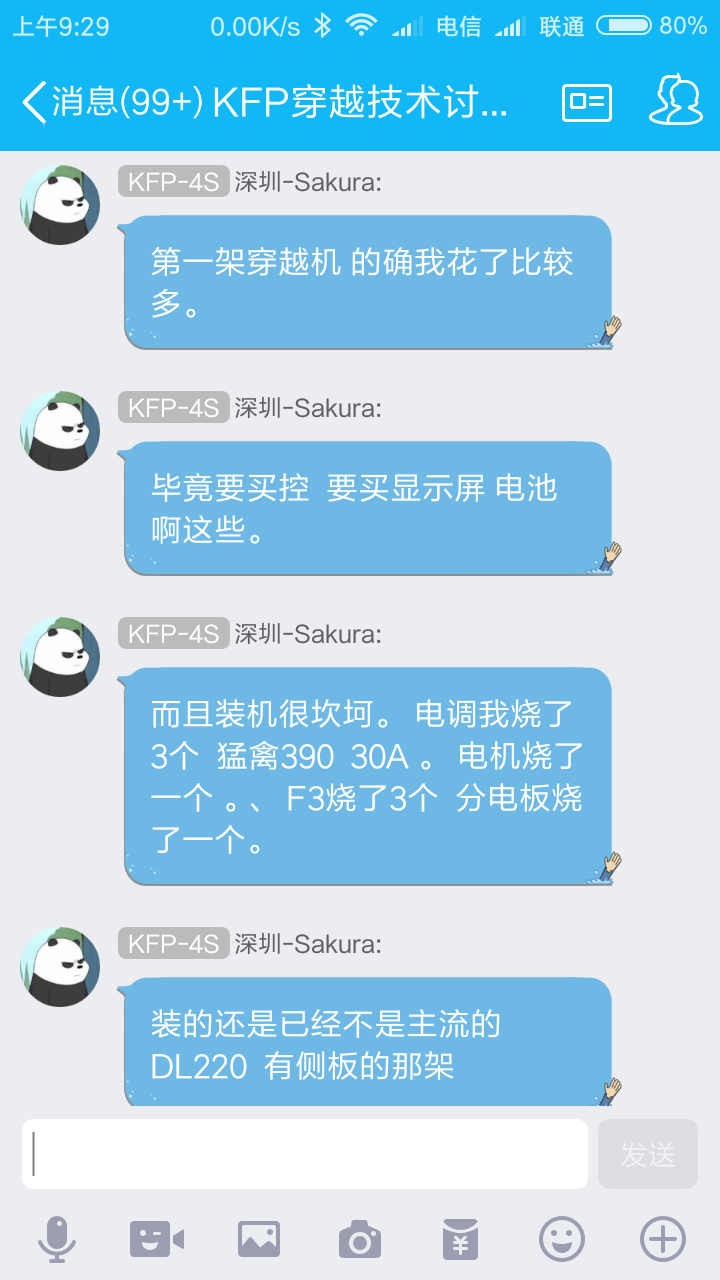Image resolution: width=720 pixels, height=1280 pixels.
Task: Focus the message text input field
Action: (x=305, y=1154)
